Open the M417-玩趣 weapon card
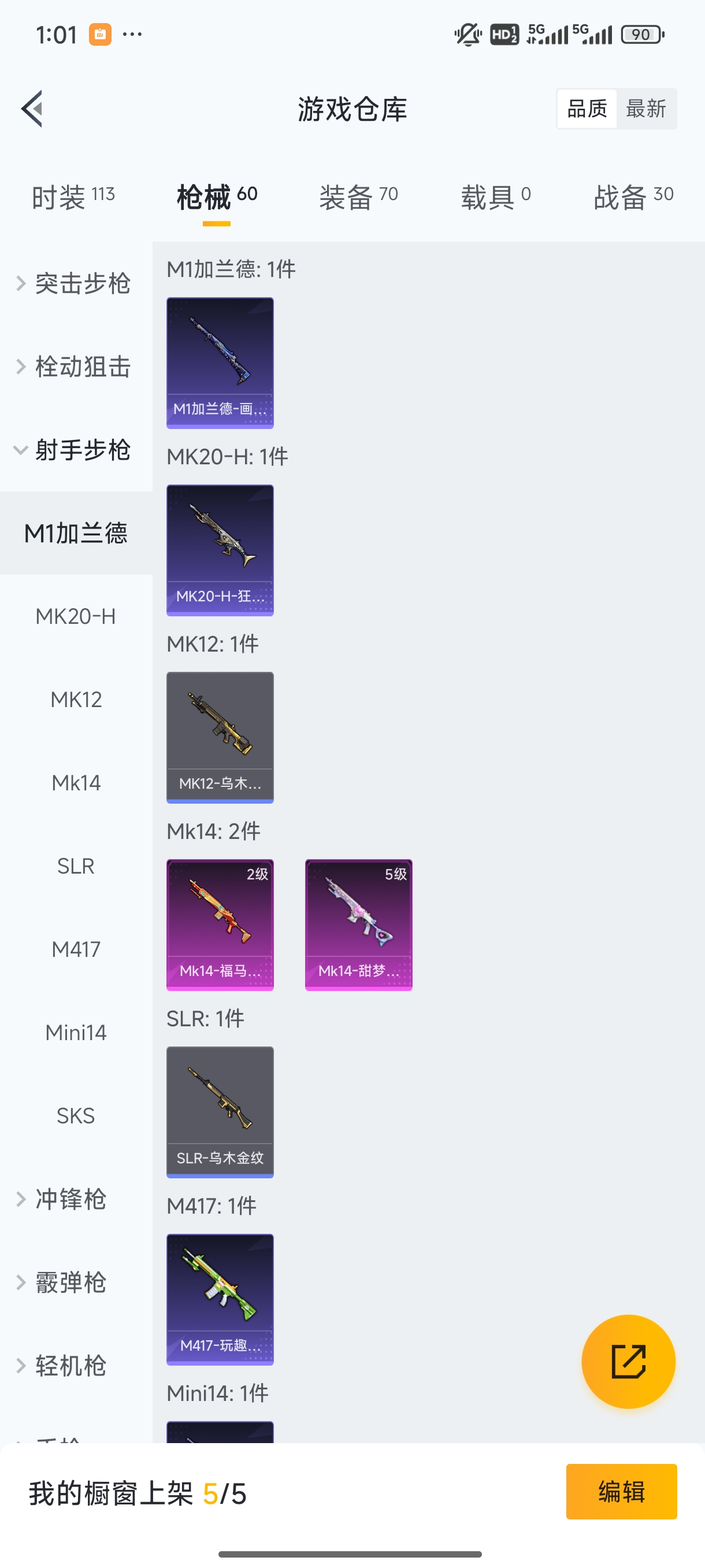 point(220,1300)
